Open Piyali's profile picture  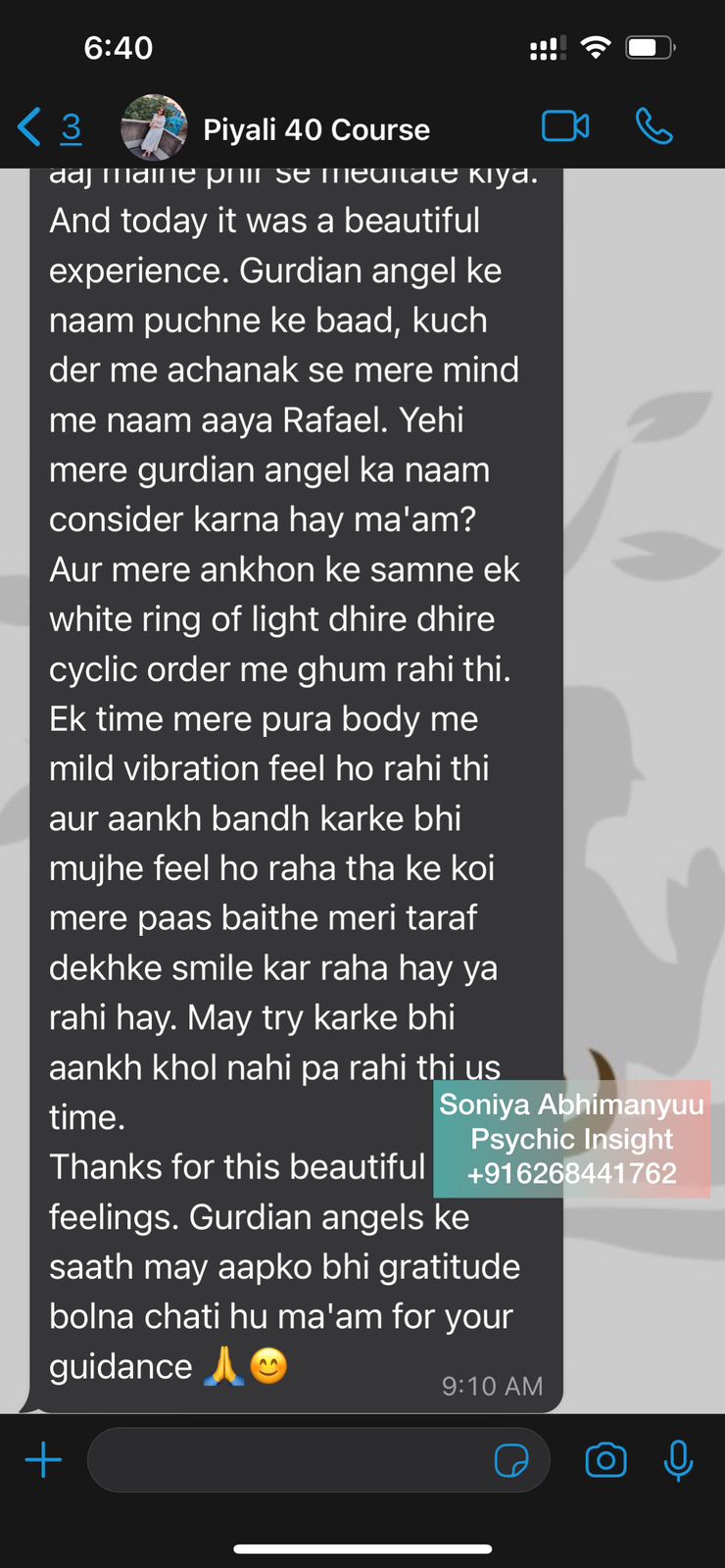(154, 127)
